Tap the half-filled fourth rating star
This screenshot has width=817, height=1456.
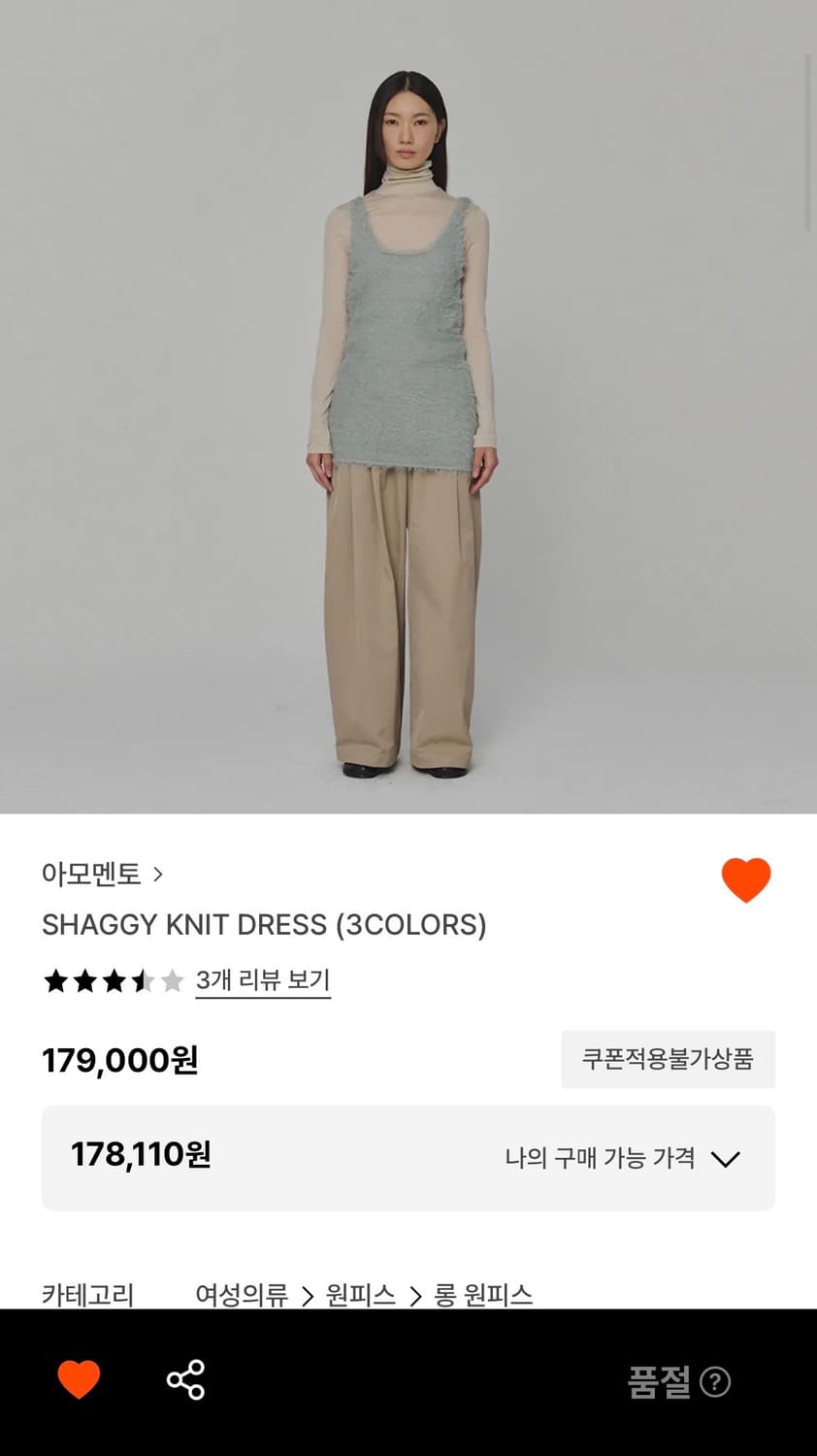click(143, 981)
